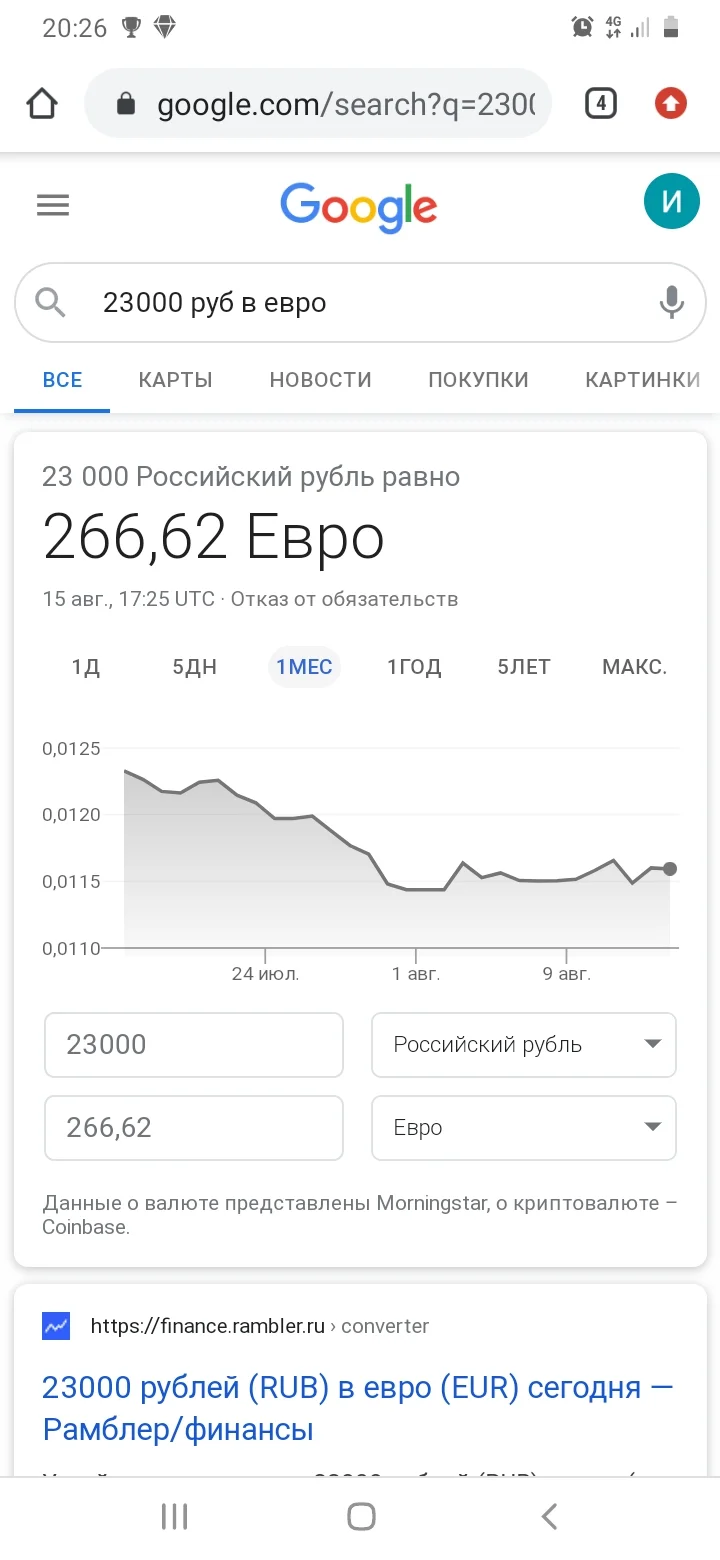This screenshot has width=720, height=1560.
Task: Tap the Rambler finance favicon in the result
Action: pos(56,1326)
